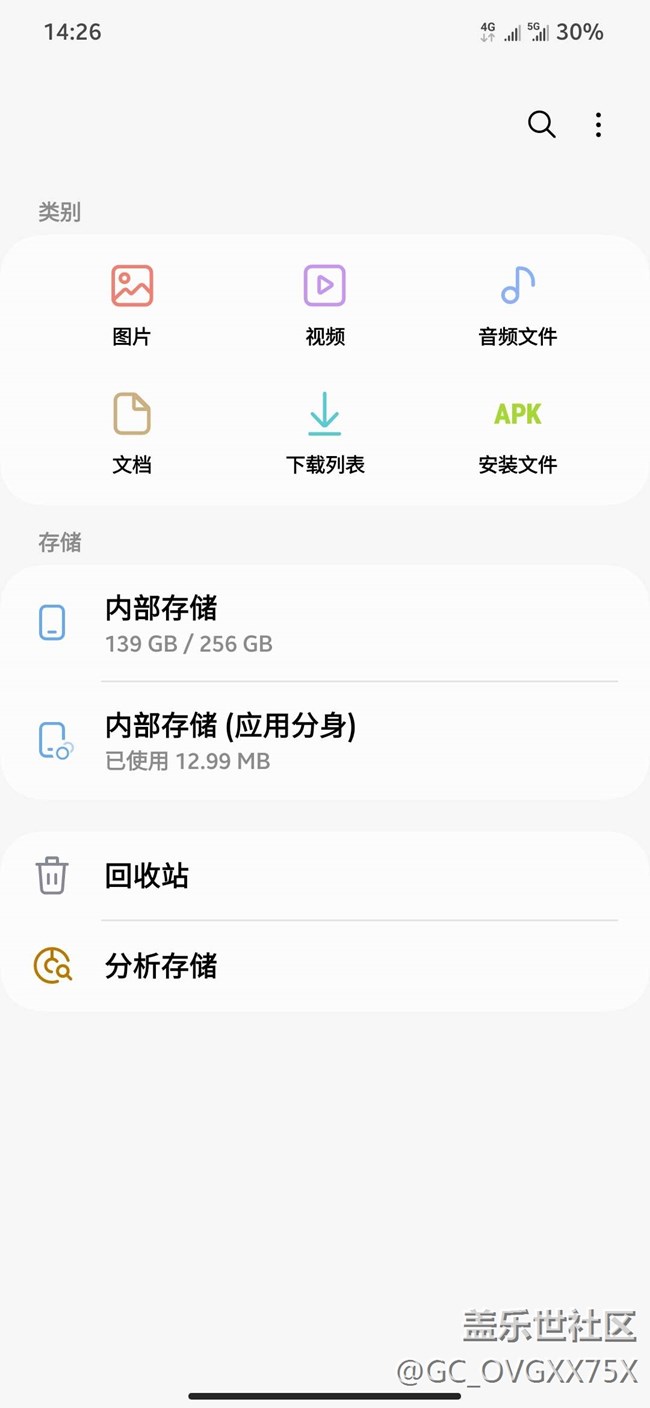Screen dimensions: 650x1408
Task: Open the 图片 category
Action: [x=132, y=304]
